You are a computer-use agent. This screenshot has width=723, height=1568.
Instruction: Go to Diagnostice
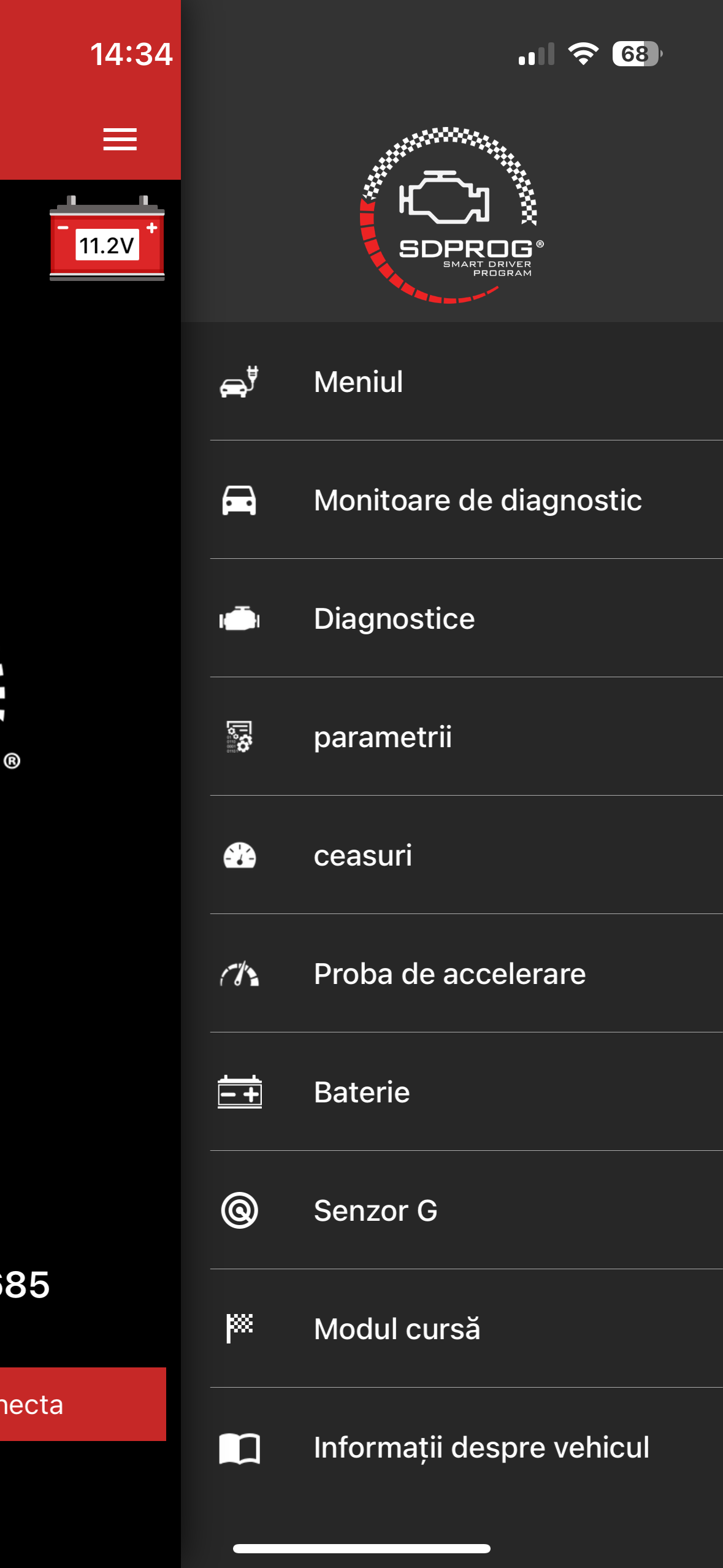pyautogui.click(x=394, y=618)
